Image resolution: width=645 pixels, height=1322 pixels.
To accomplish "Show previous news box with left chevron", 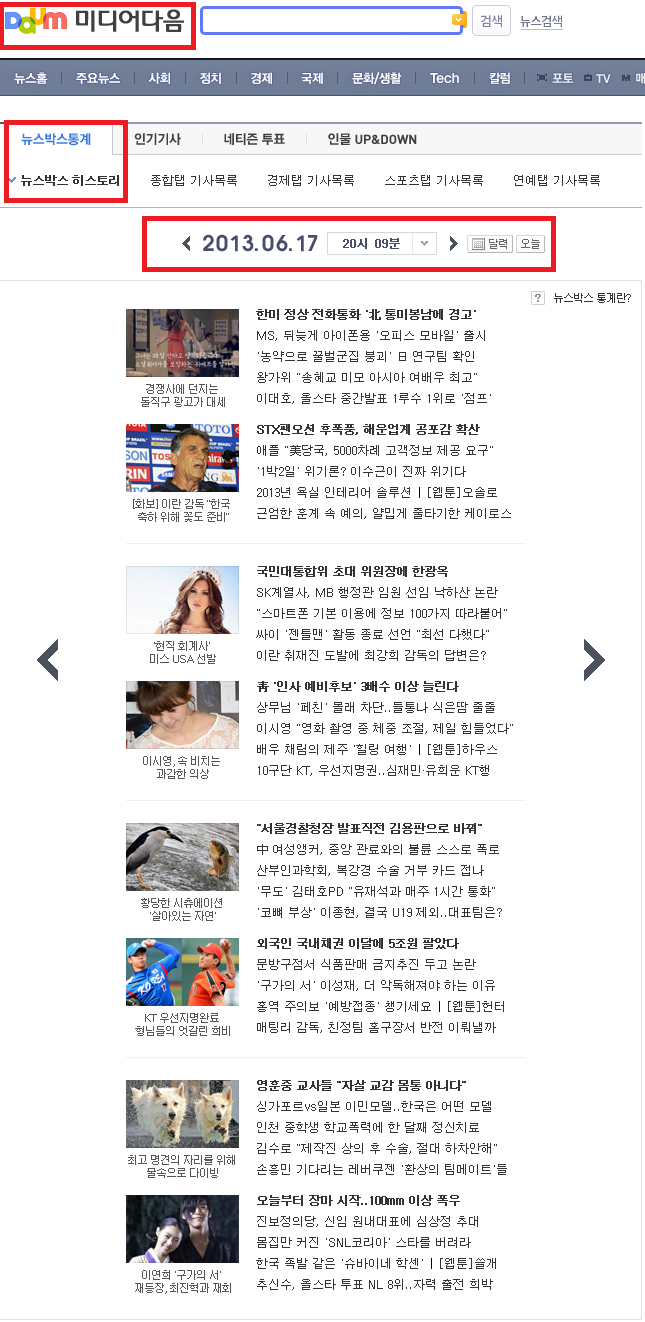I will [48, 659].
